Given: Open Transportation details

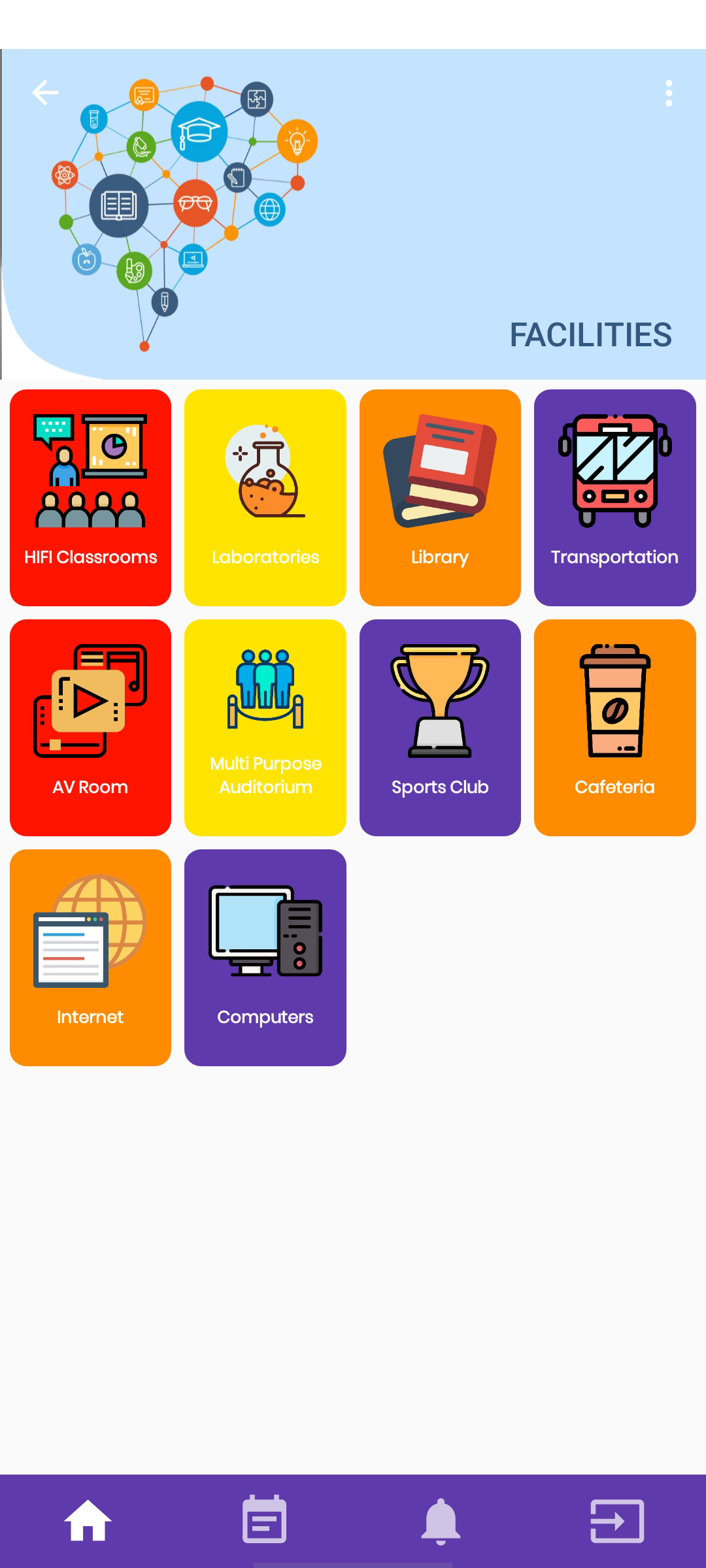Looking at the screenshot, I should (x=614, y=497).
